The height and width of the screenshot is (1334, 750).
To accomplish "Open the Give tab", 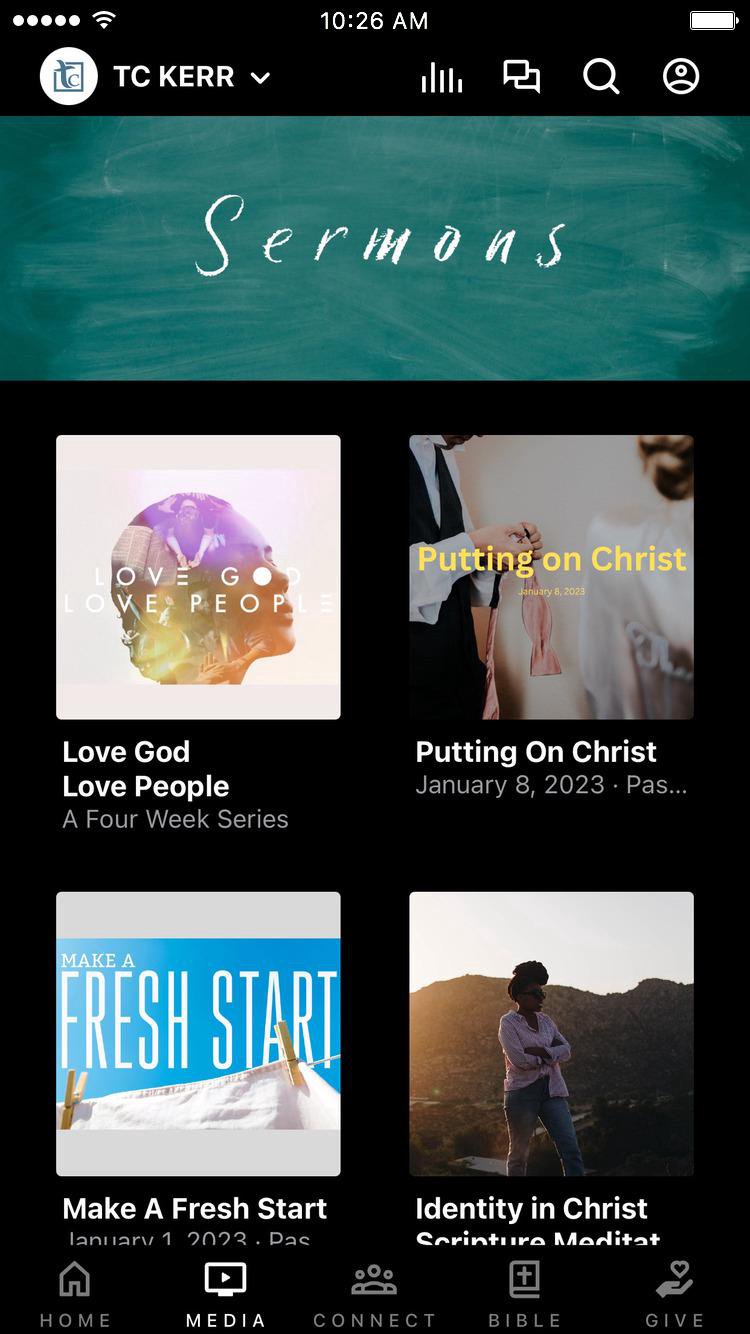I will tap(675, 1293).
